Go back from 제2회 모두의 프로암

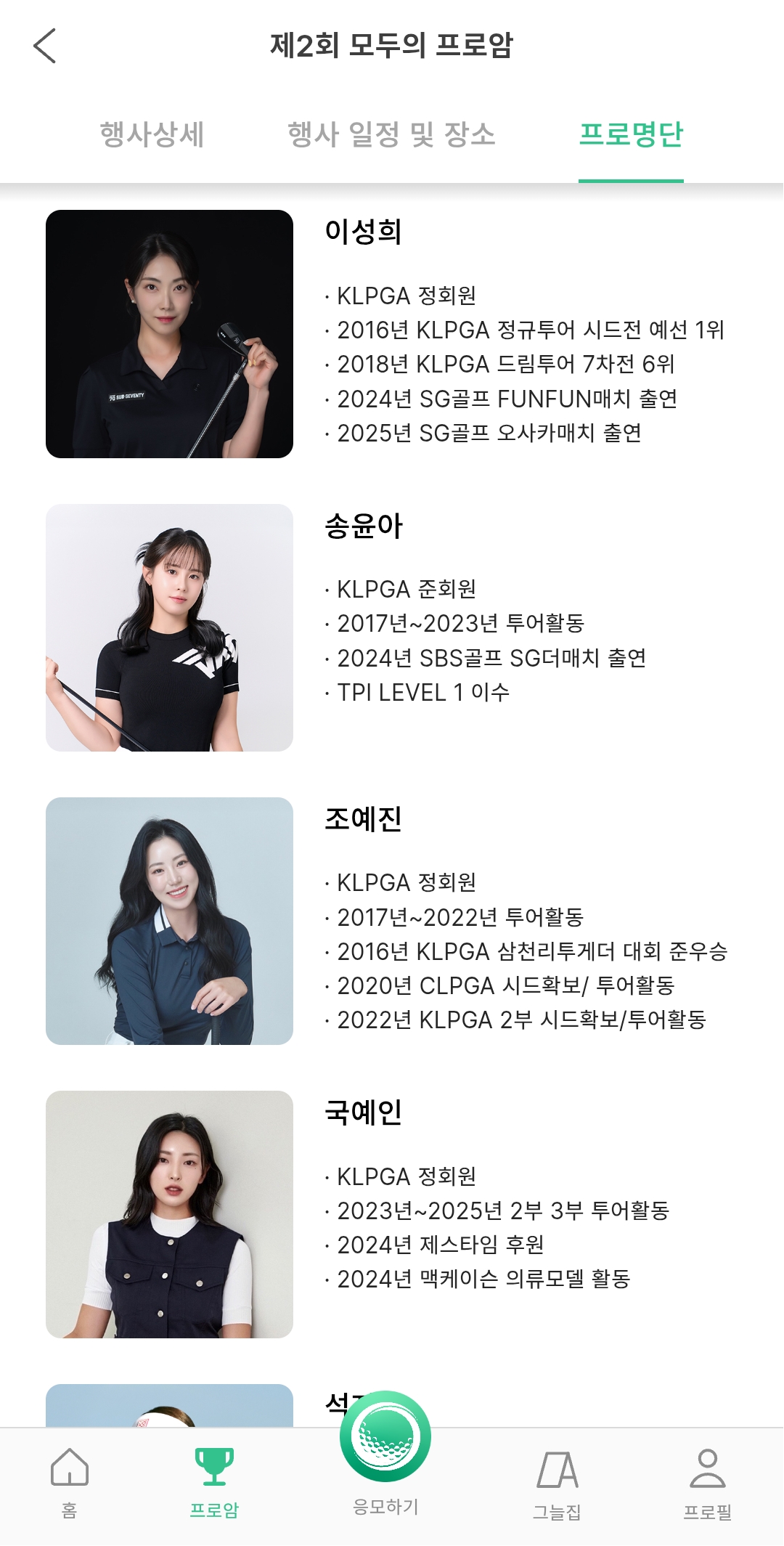pos(45,46)
